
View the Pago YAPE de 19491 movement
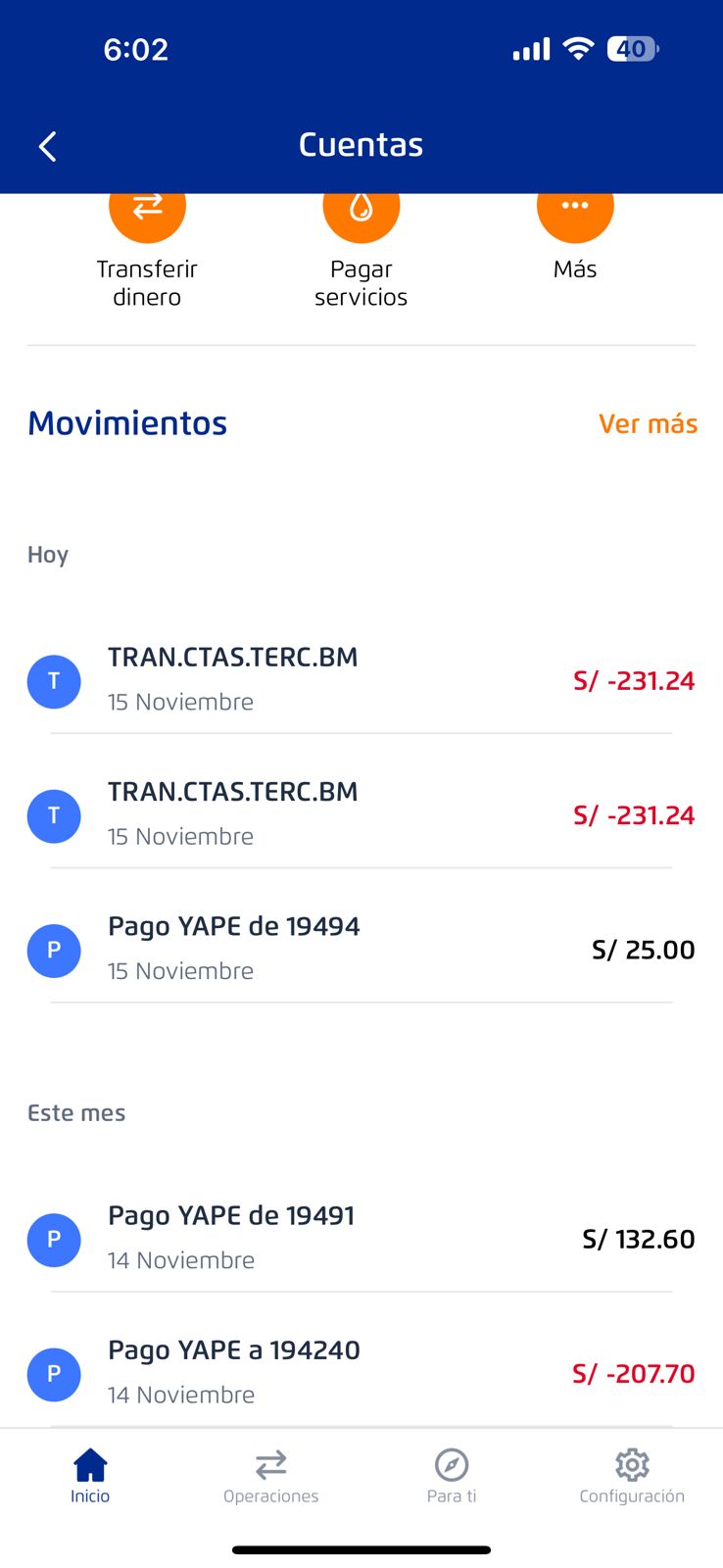[x=361, y=1238]
